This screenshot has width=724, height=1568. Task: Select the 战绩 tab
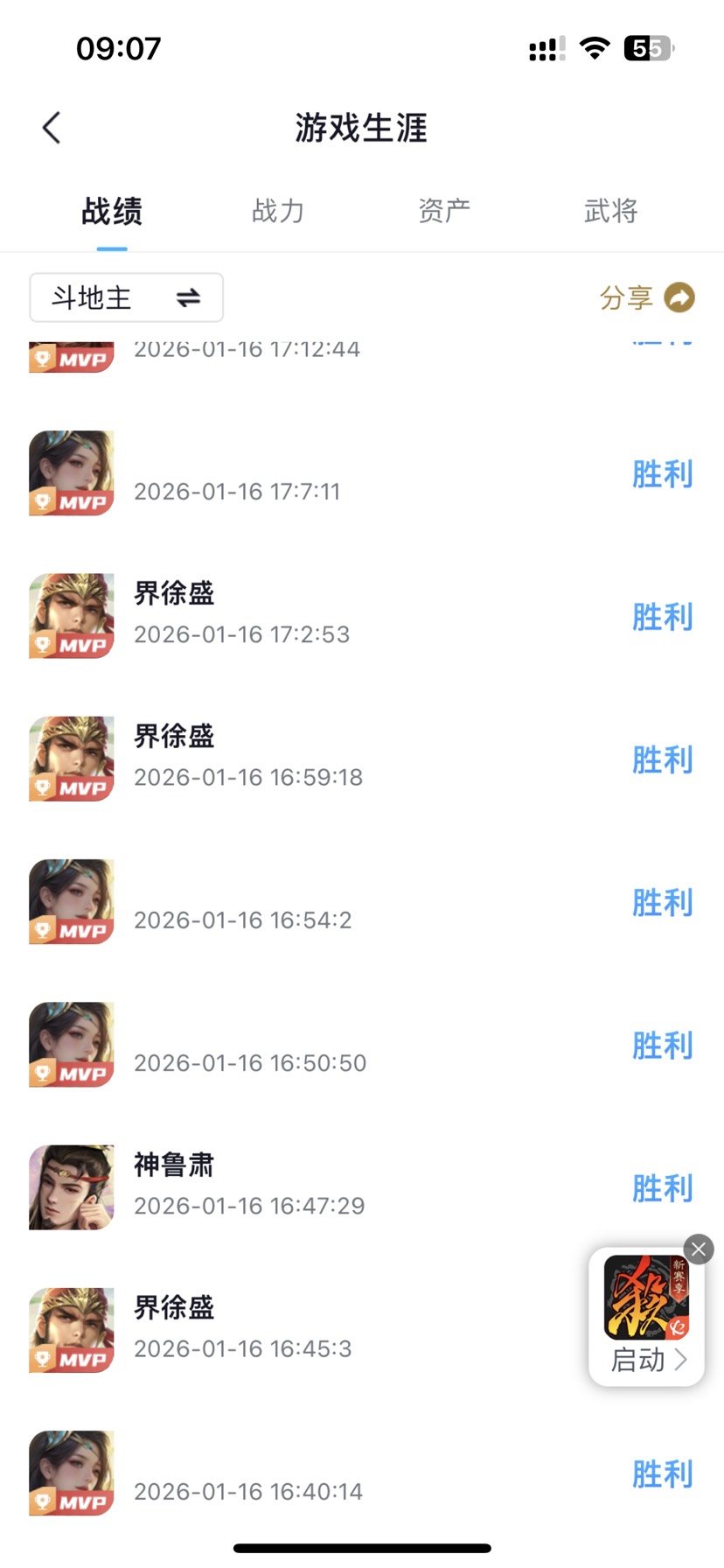tap(112, 211)
